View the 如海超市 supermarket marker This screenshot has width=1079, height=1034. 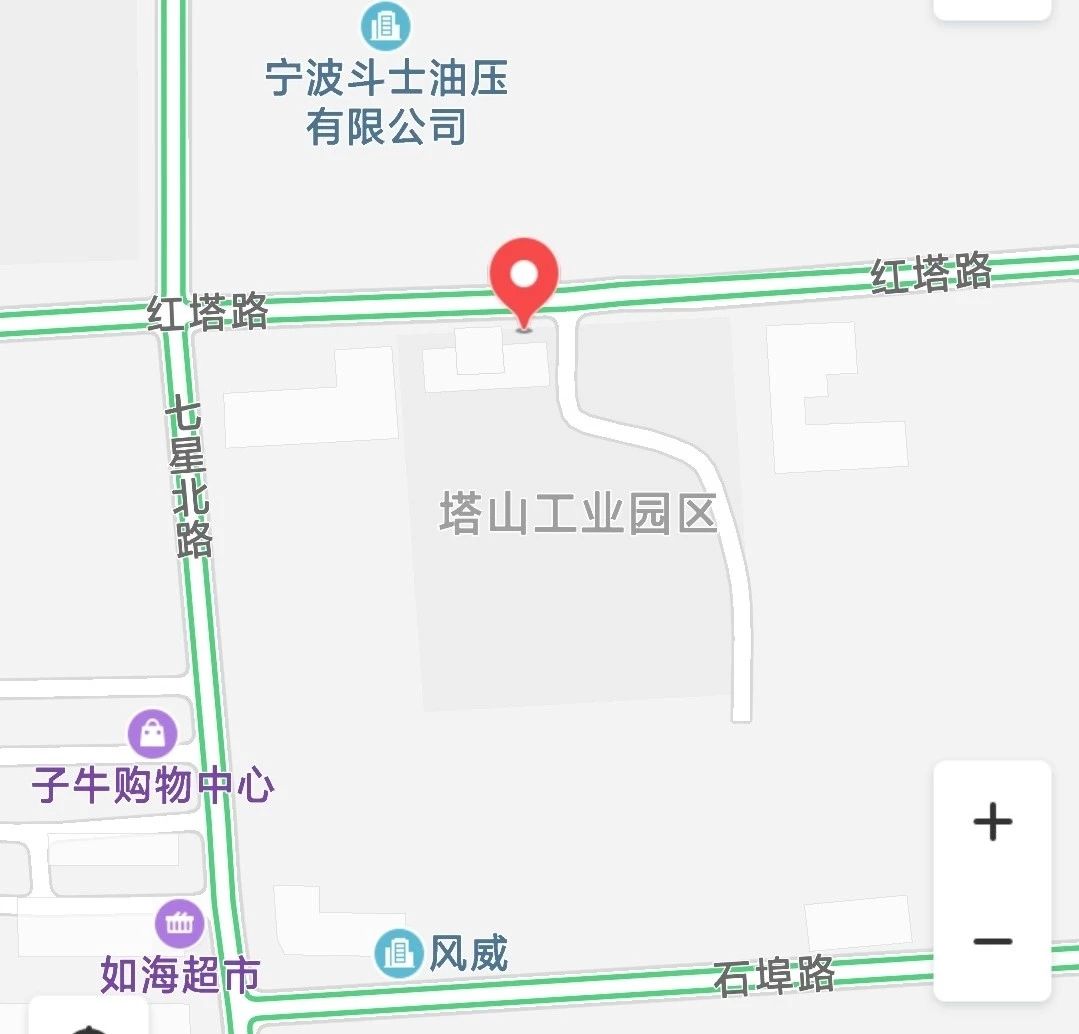180,923
